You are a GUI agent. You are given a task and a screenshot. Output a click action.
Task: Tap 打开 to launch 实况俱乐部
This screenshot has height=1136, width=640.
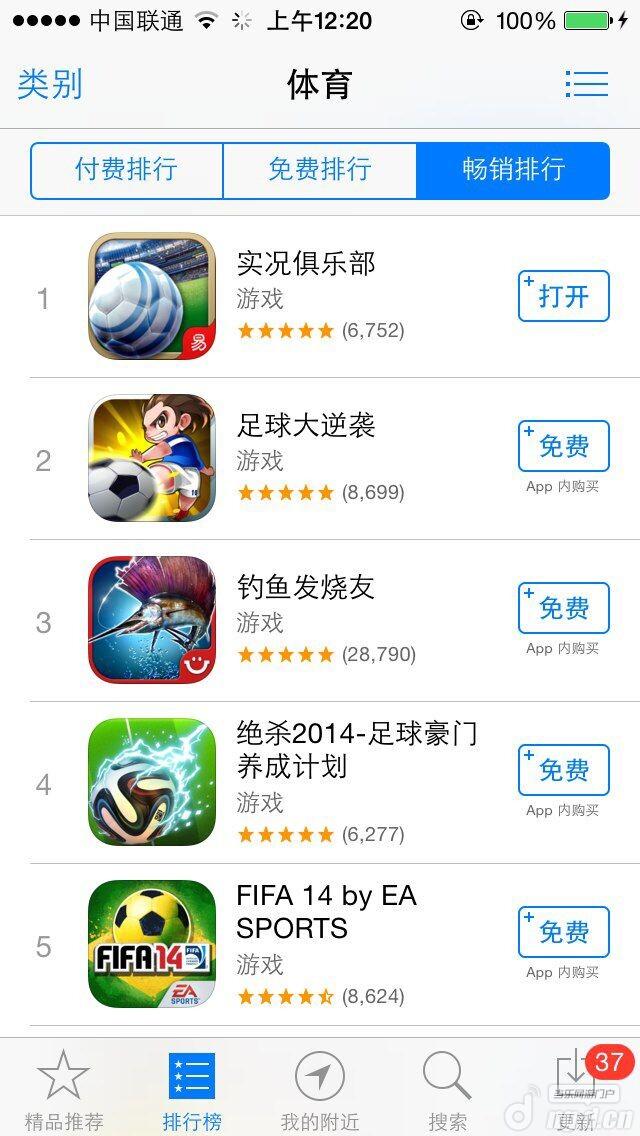(x=563, y=296)
